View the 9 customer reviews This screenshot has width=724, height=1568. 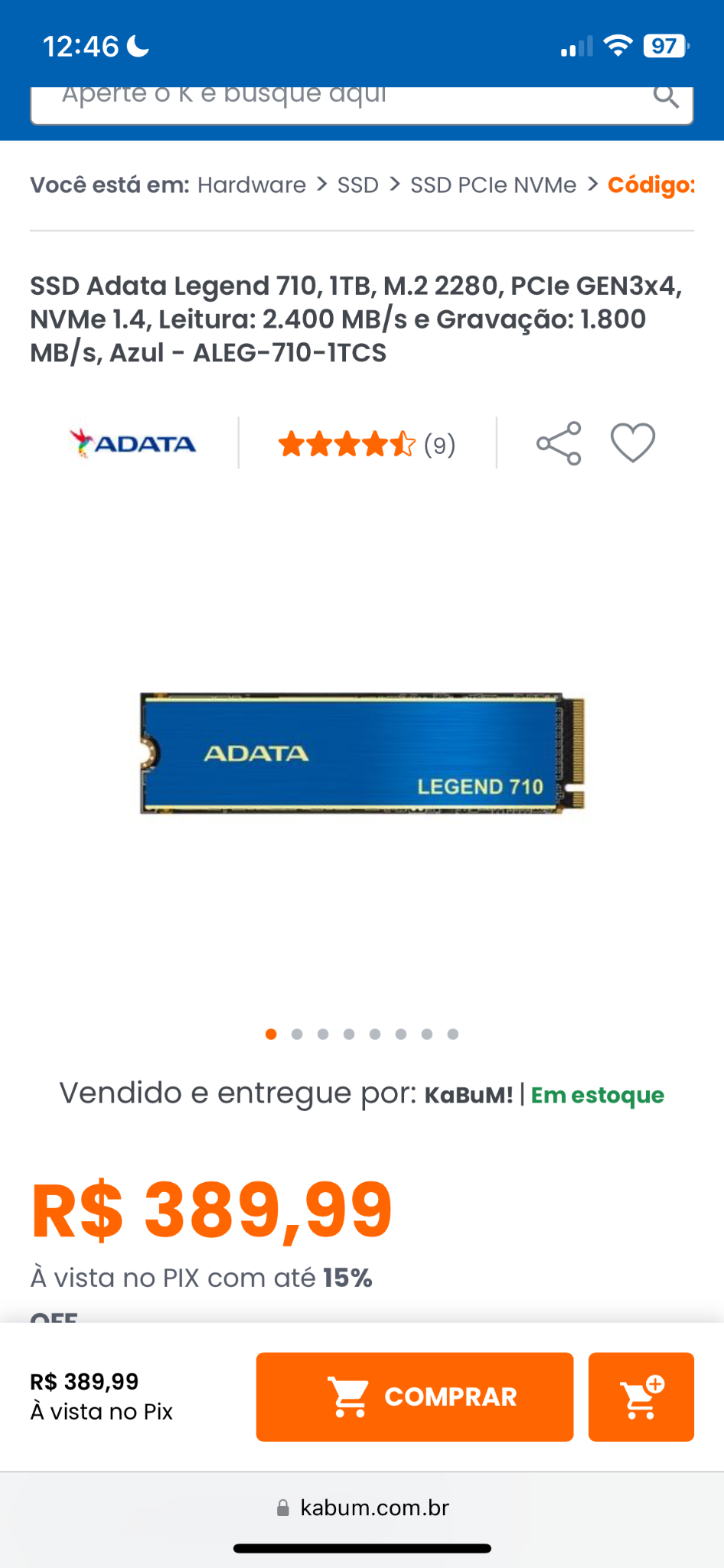[367, 444]
